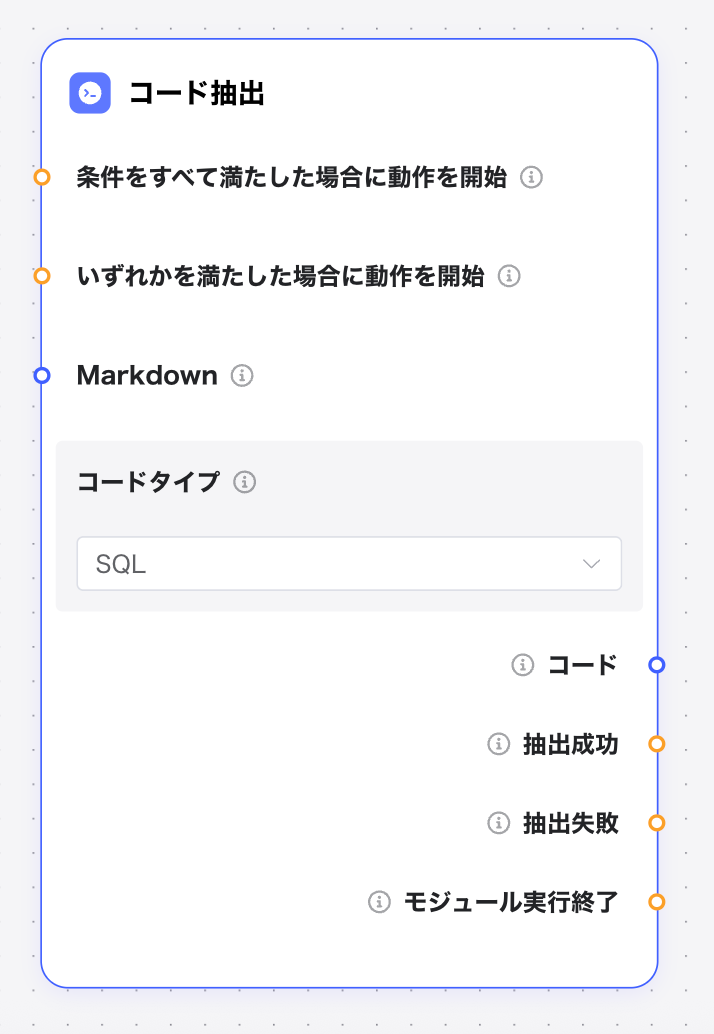714x1034 pixels.
Task: Open info for モジュール実行終了
Action: pos(379,902)
